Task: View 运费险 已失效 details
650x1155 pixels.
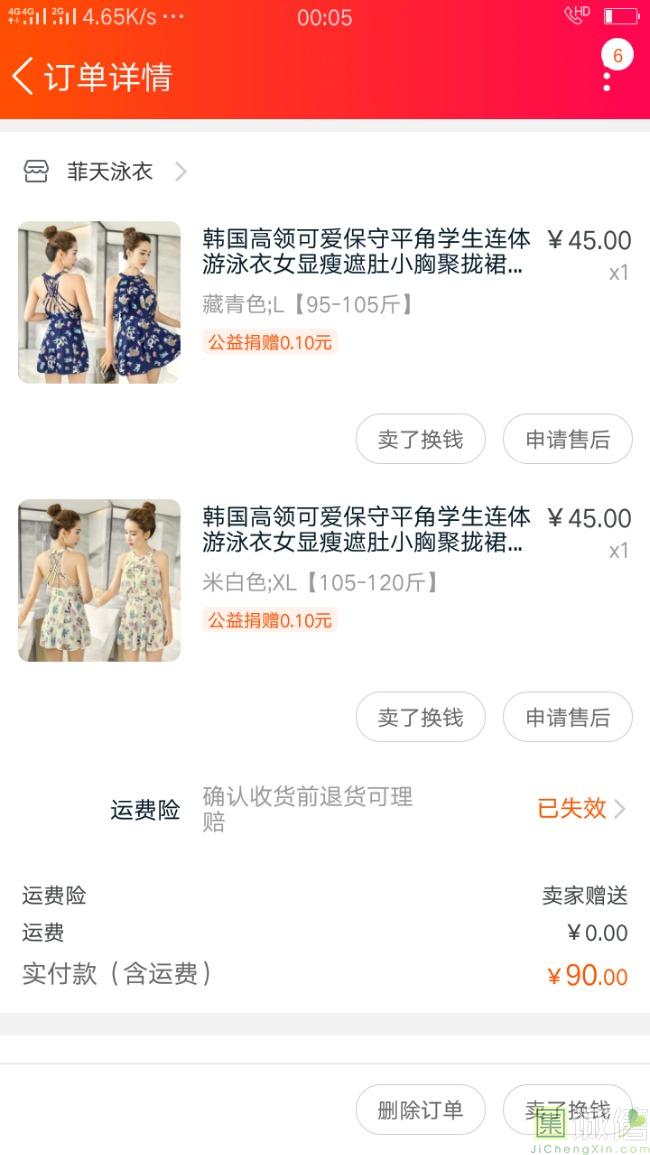Action: coord(581,809)
